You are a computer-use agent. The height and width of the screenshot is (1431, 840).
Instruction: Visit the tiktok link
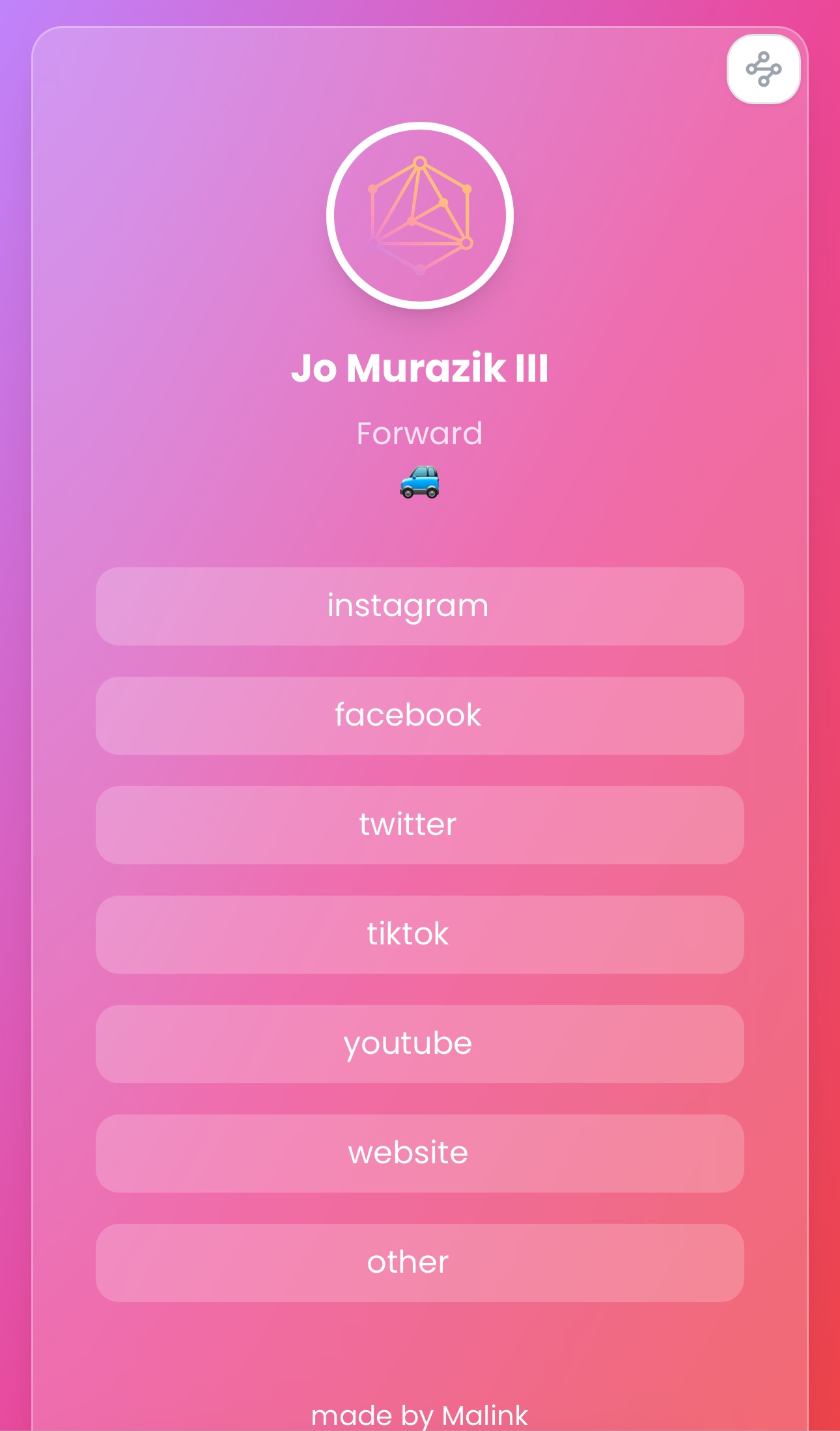click(x=419, y=935)
